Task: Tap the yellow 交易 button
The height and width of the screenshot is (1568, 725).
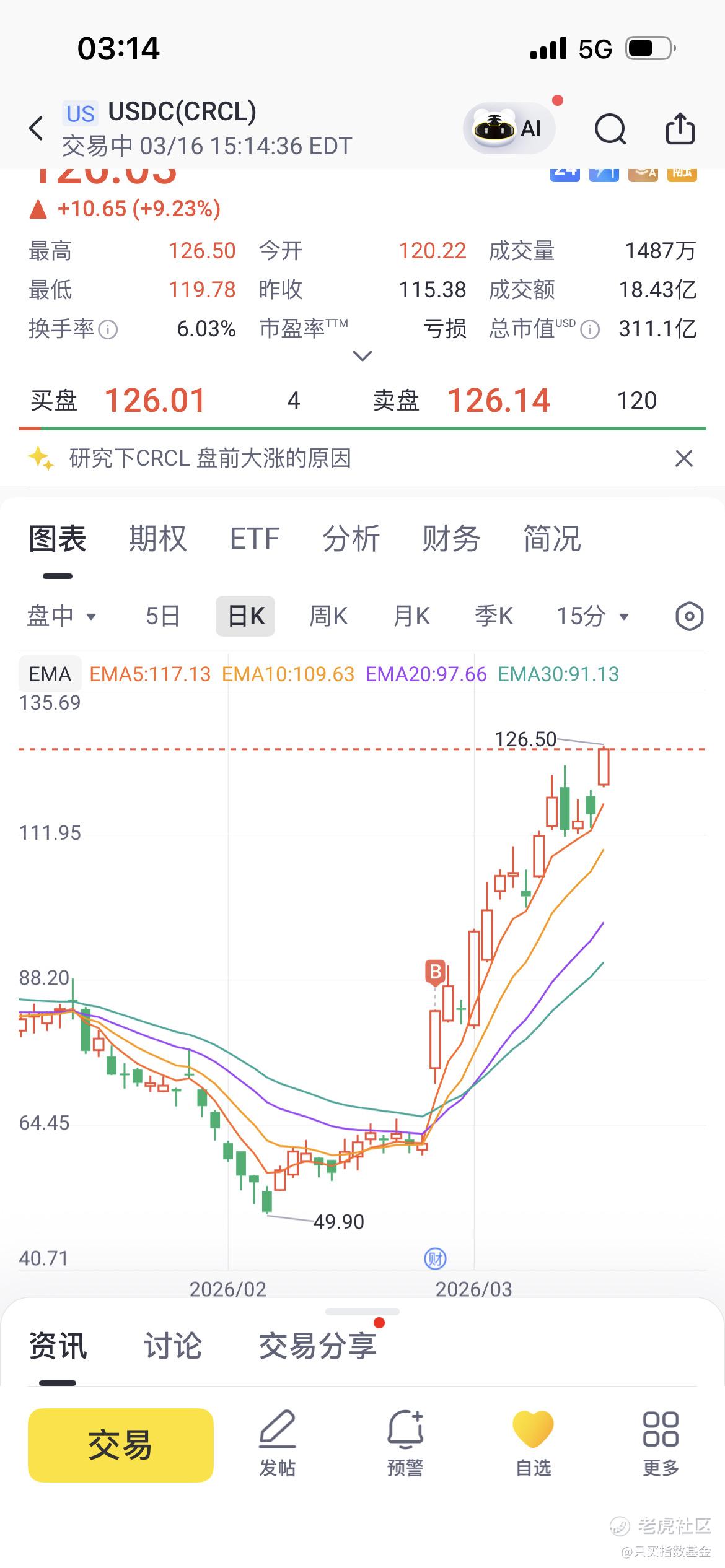Action: (x=121, y=1445)
